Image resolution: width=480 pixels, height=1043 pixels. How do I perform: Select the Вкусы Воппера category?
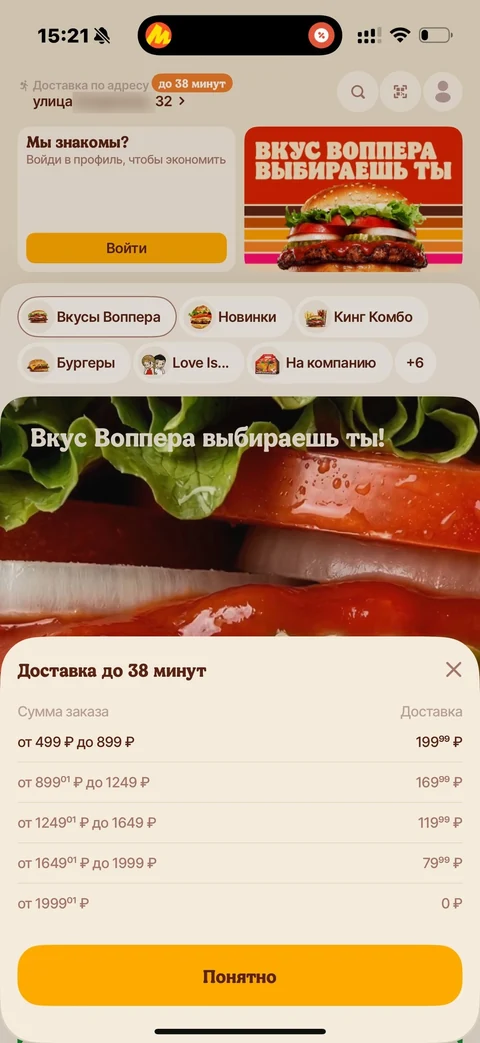(x=97, y=317)
